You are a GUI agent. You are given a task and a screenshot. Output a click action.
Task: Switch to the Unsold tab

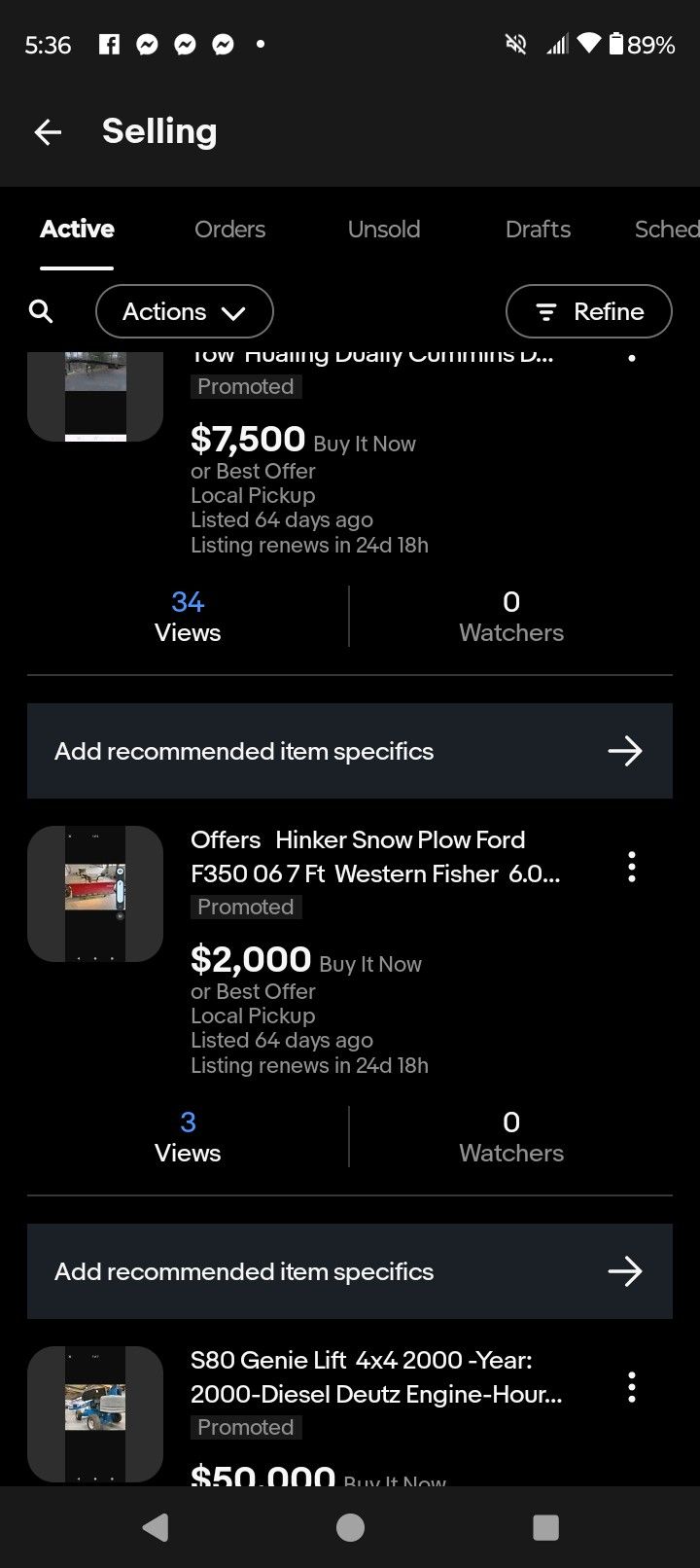click(x=384, y=230)
